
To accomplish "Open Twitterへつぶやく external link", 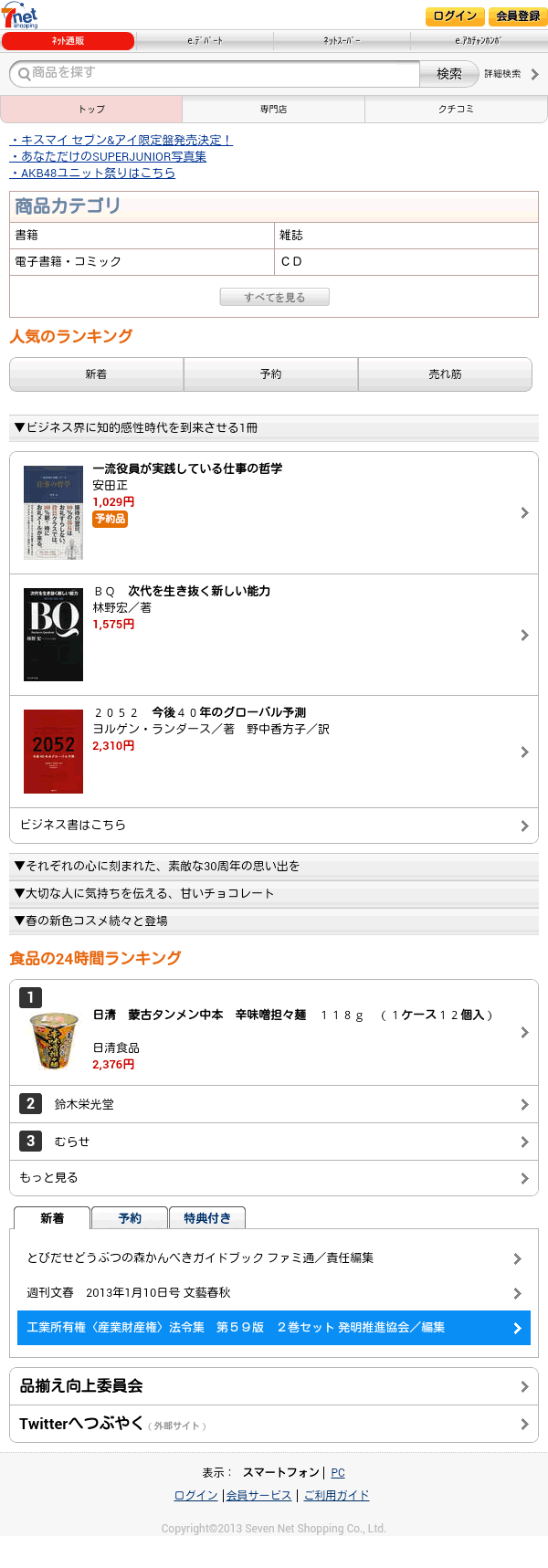I will [274, 1424].
